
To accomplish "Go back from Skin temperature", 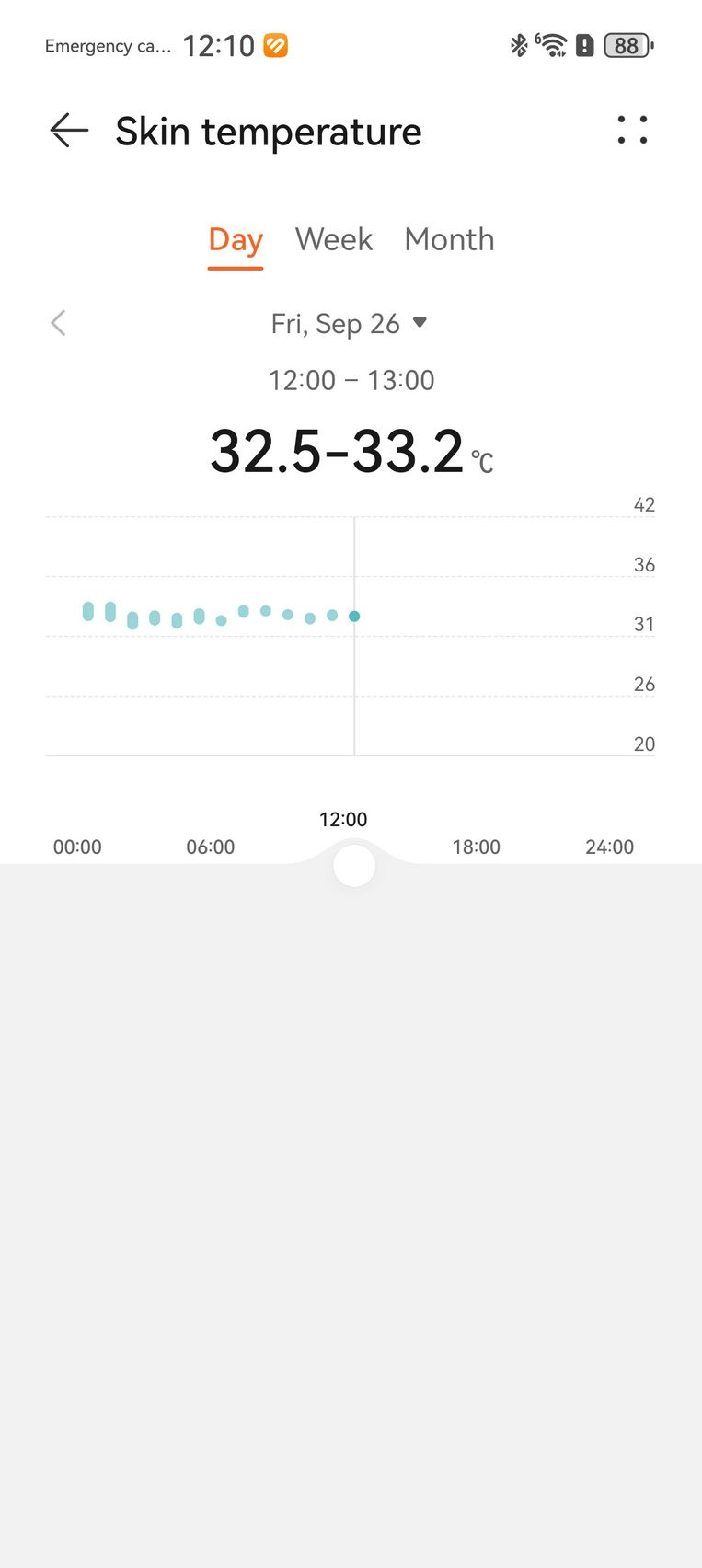I will 69,131.
